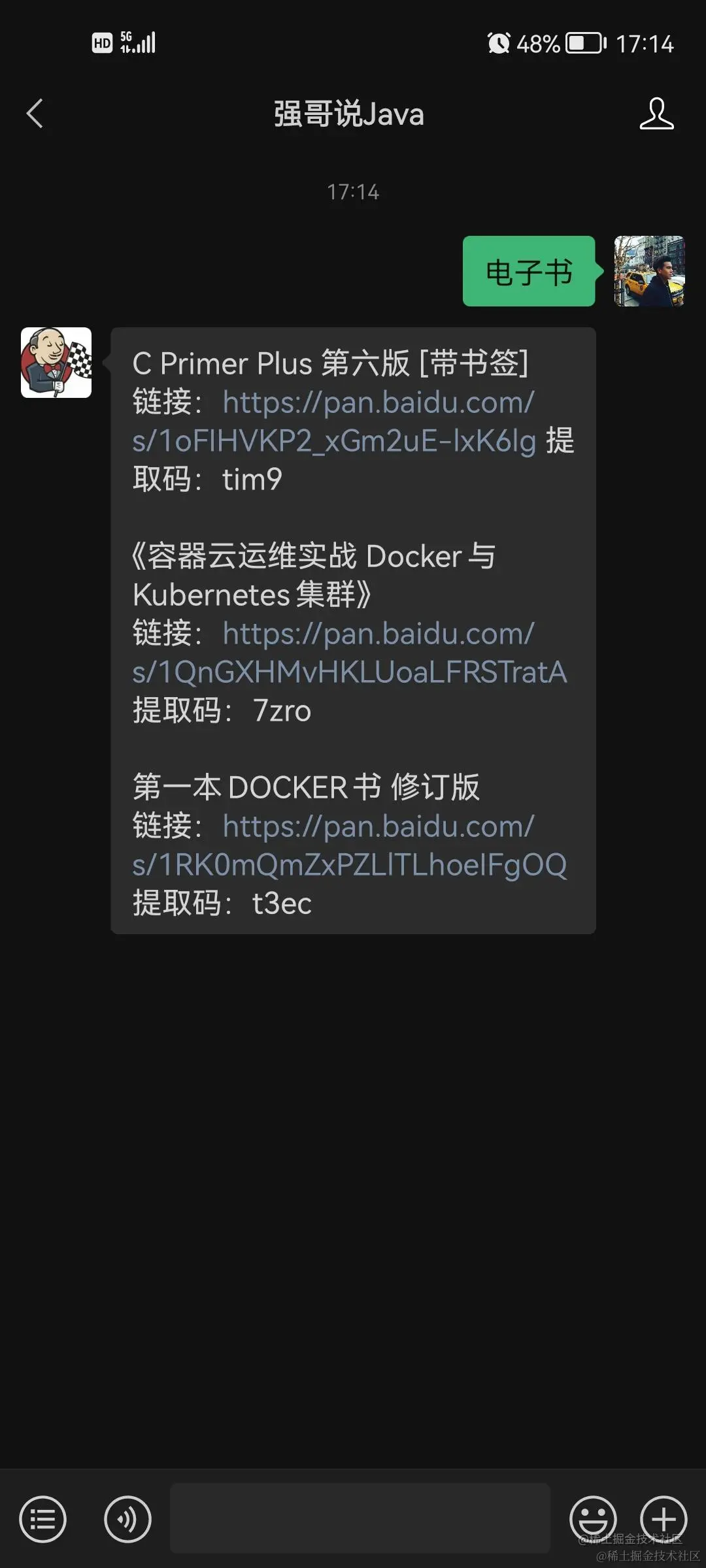Tap the green 电子书 message bubble
Viewport: 706px width, 1568px height.
(528, 274)
